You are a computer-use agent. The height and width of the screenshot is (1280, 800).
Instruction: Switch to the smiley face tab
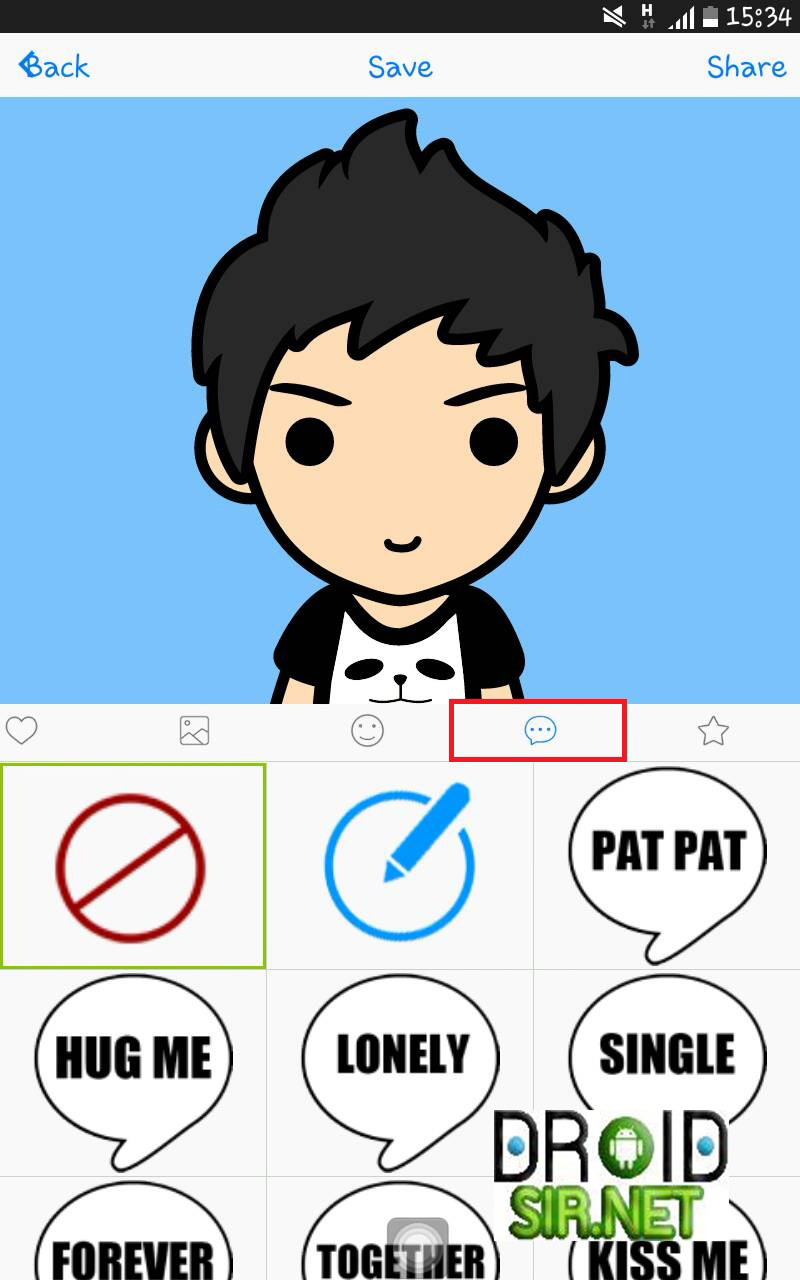pyautogui.click(x=367, y=731)
